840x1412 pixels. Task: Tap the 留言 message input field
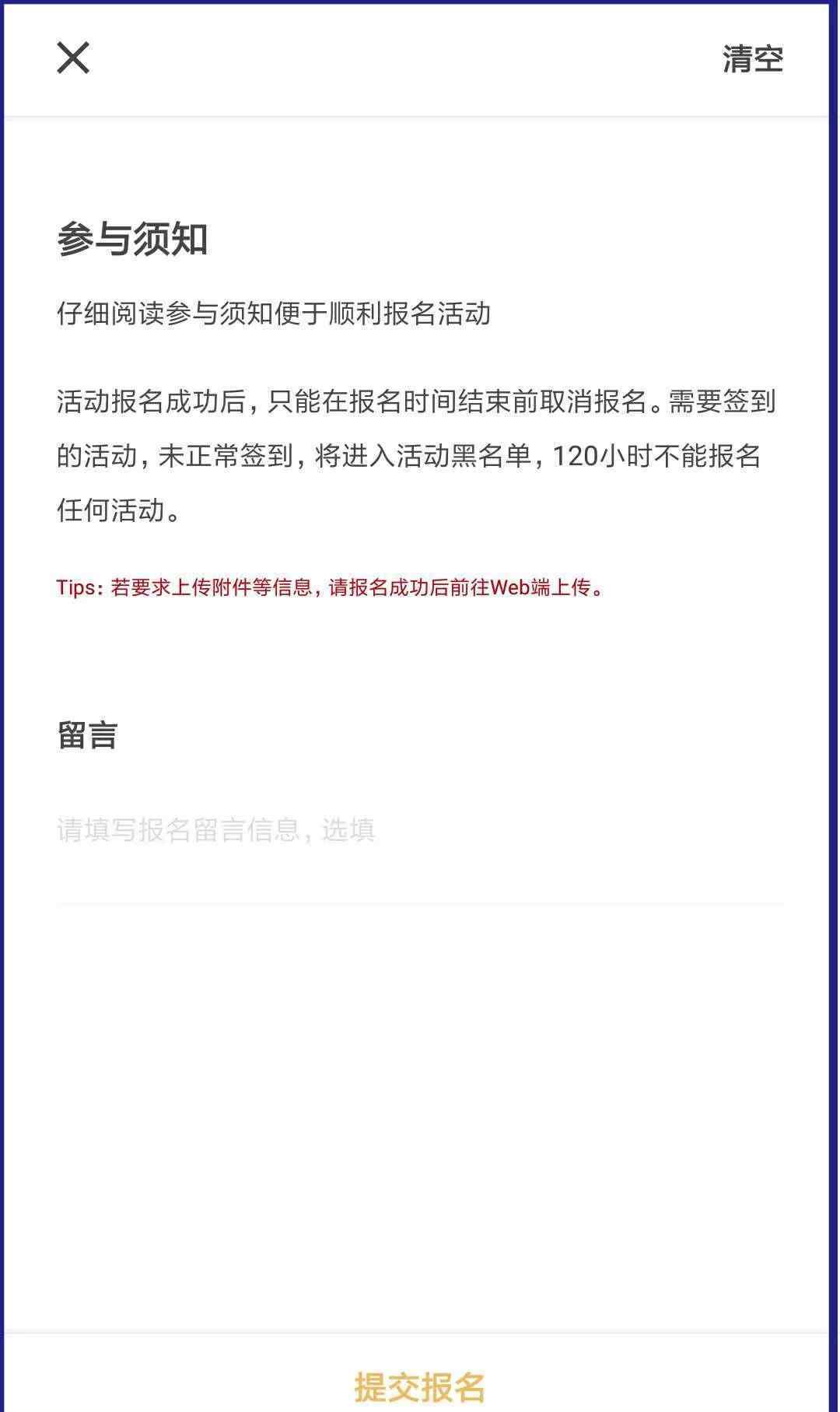(420, 830)
